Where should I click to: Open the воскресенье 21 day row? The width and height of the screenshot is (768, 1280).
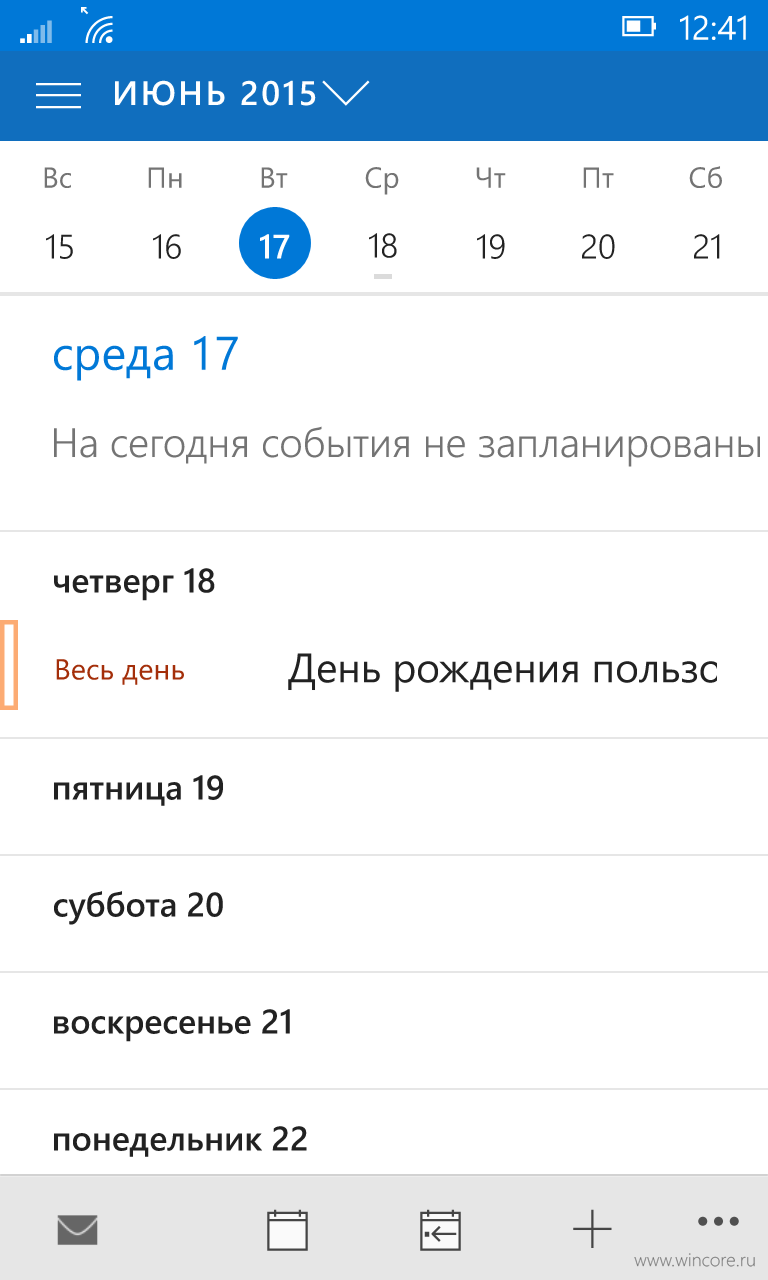[384, 1031]
